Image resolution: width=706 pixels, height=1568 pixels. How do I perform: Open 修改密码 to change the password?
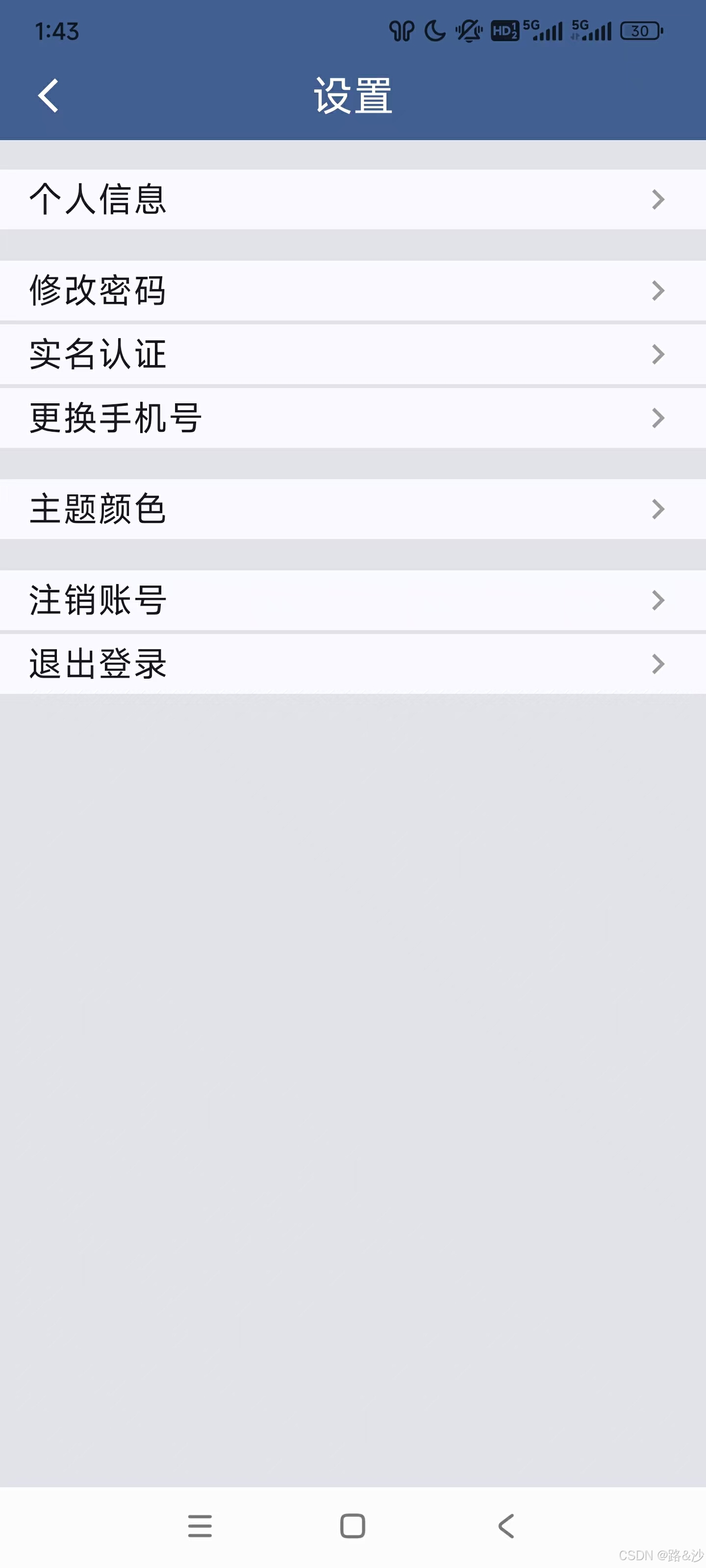coord(244,291)
